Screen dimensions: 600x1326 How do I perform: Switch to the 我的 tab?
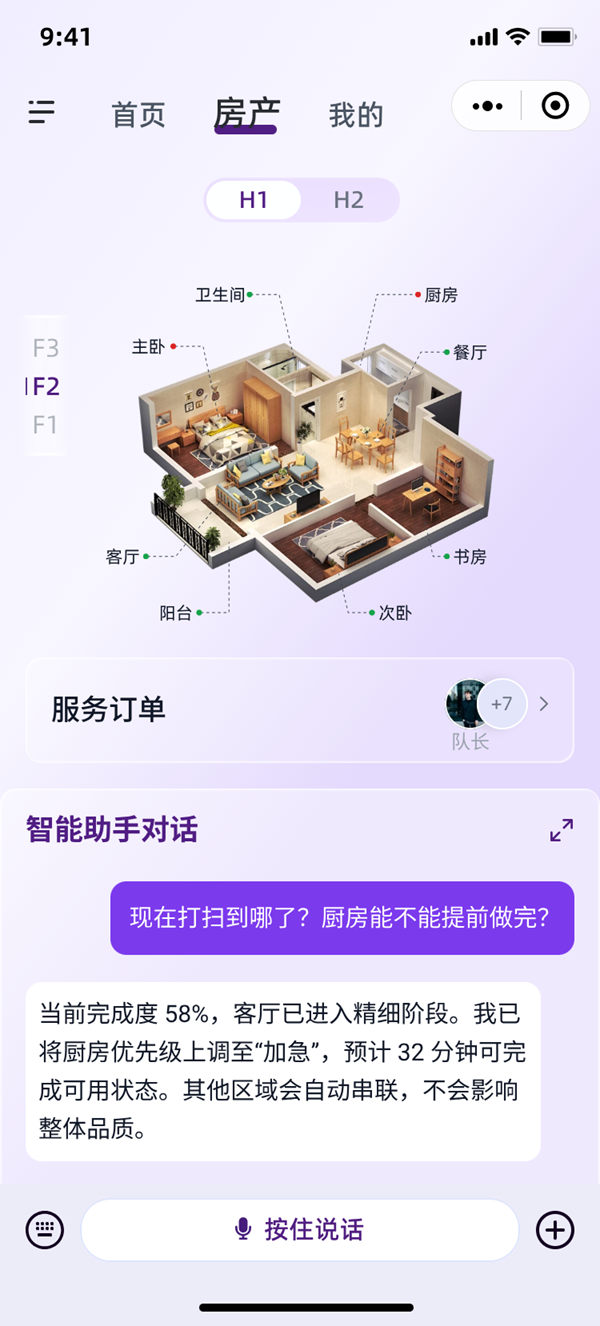[x=356, y=115]
